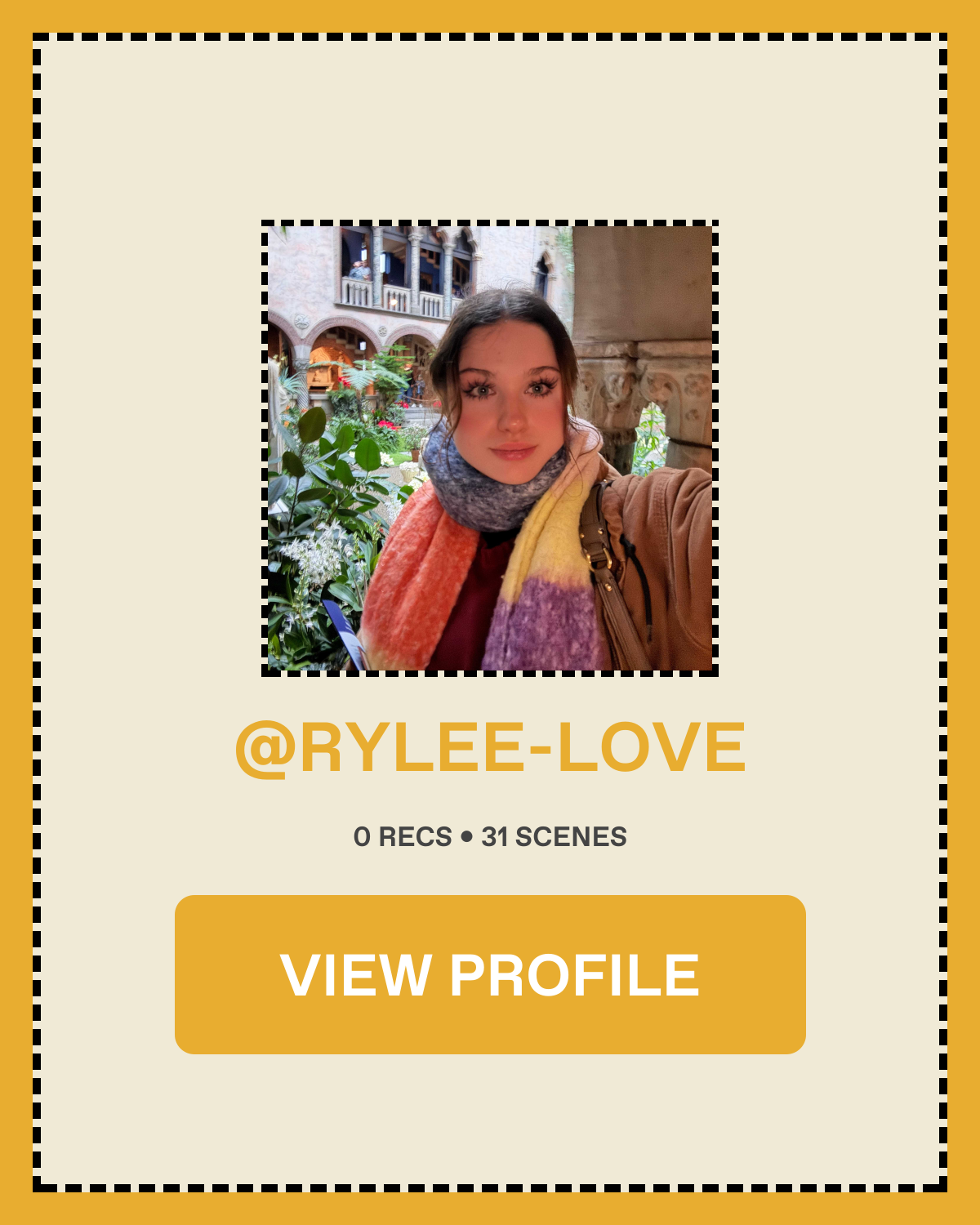Image resolution: width=980 pixels, height=1225 pixels.
Task: Open the @rylee-love profile photo
Action: 490,448
